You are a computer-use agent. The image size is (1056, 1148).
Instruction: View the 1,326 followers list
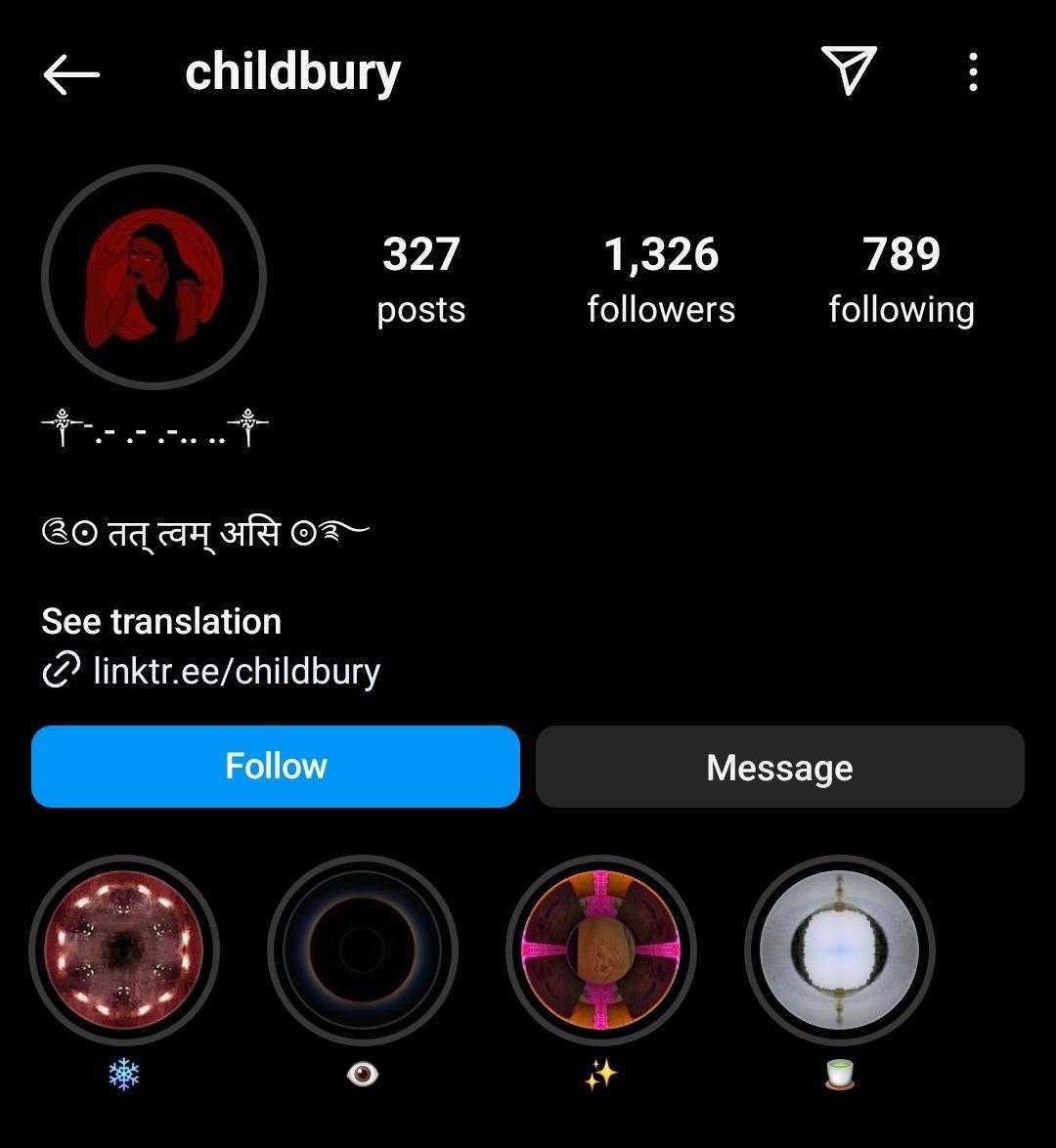pyautogui.click(x=661, y=279)
